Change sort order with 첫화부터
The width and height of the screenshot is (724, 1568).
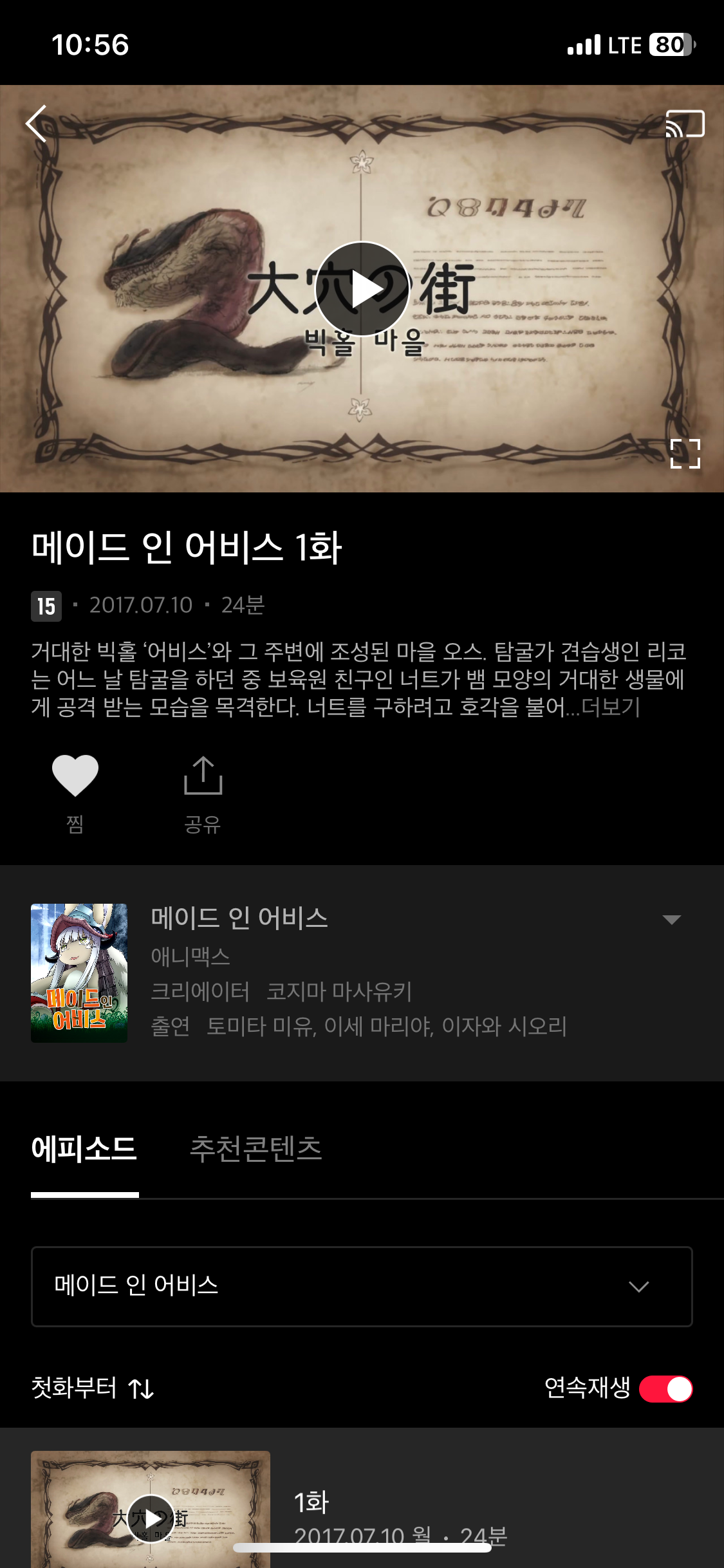point(93,1388)
